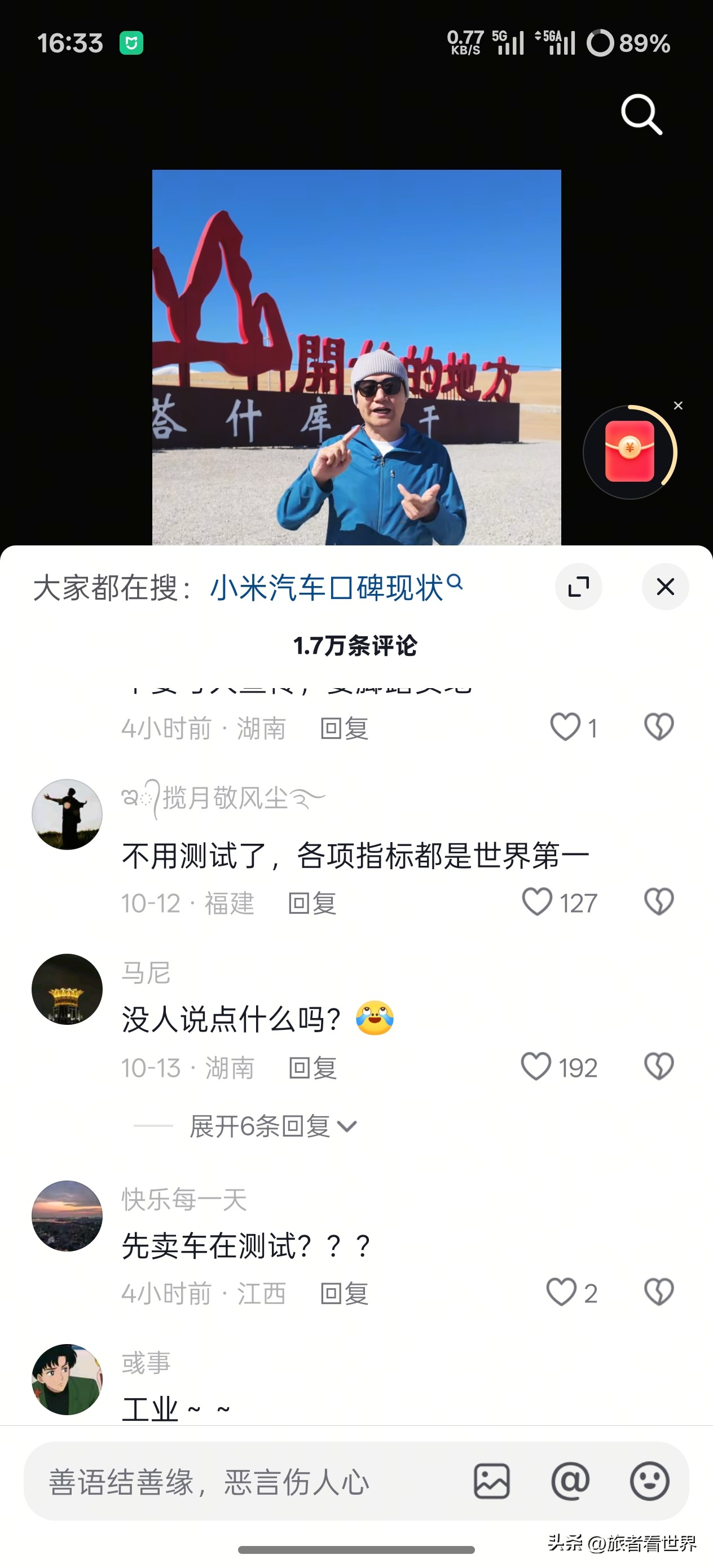Reply to 揽月敬风尘's comment
This screenshot has height=1568, width=713.
pyautogui.click(x=314, y=905)
